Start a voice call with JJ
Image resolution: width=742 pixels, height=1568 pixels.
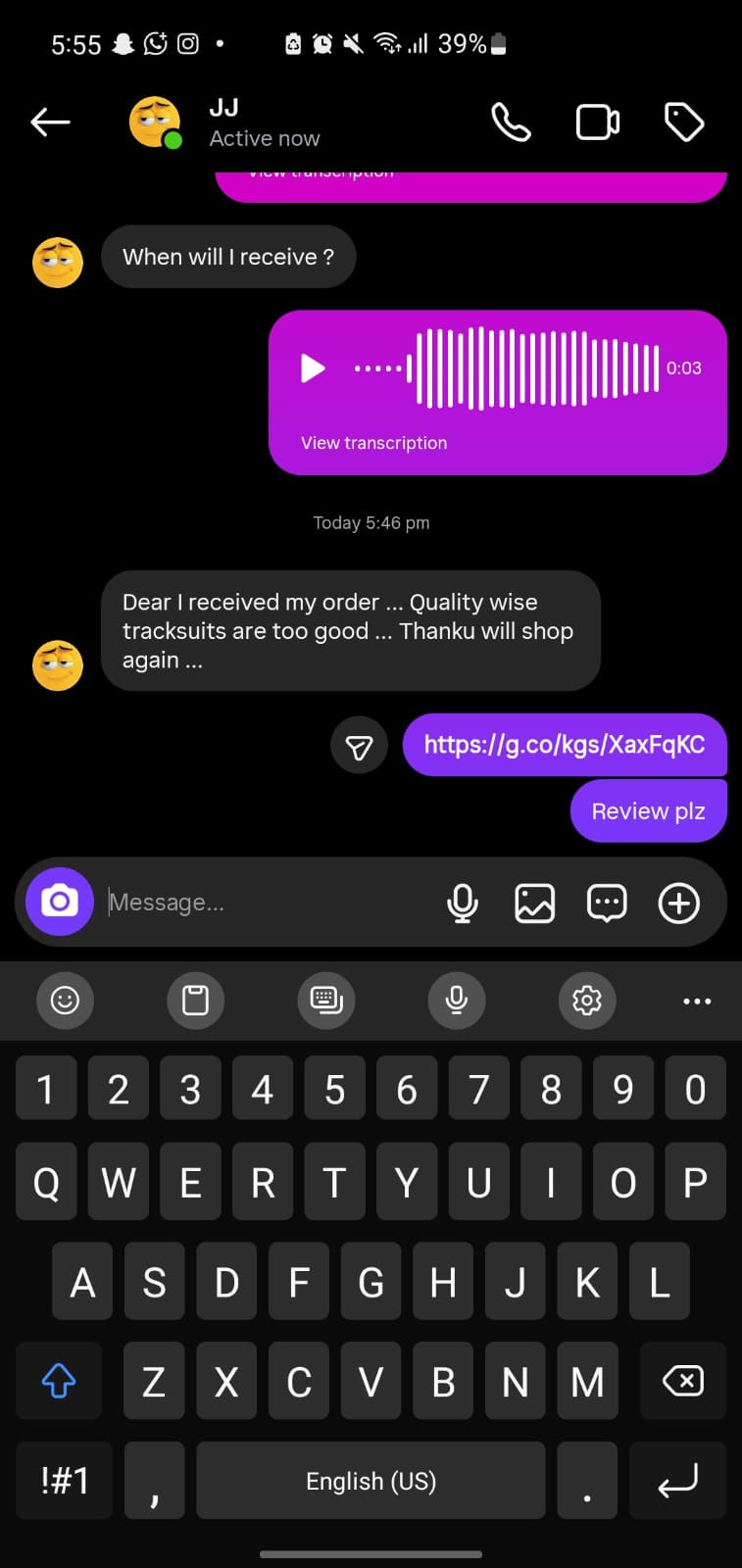pos(511,122)
